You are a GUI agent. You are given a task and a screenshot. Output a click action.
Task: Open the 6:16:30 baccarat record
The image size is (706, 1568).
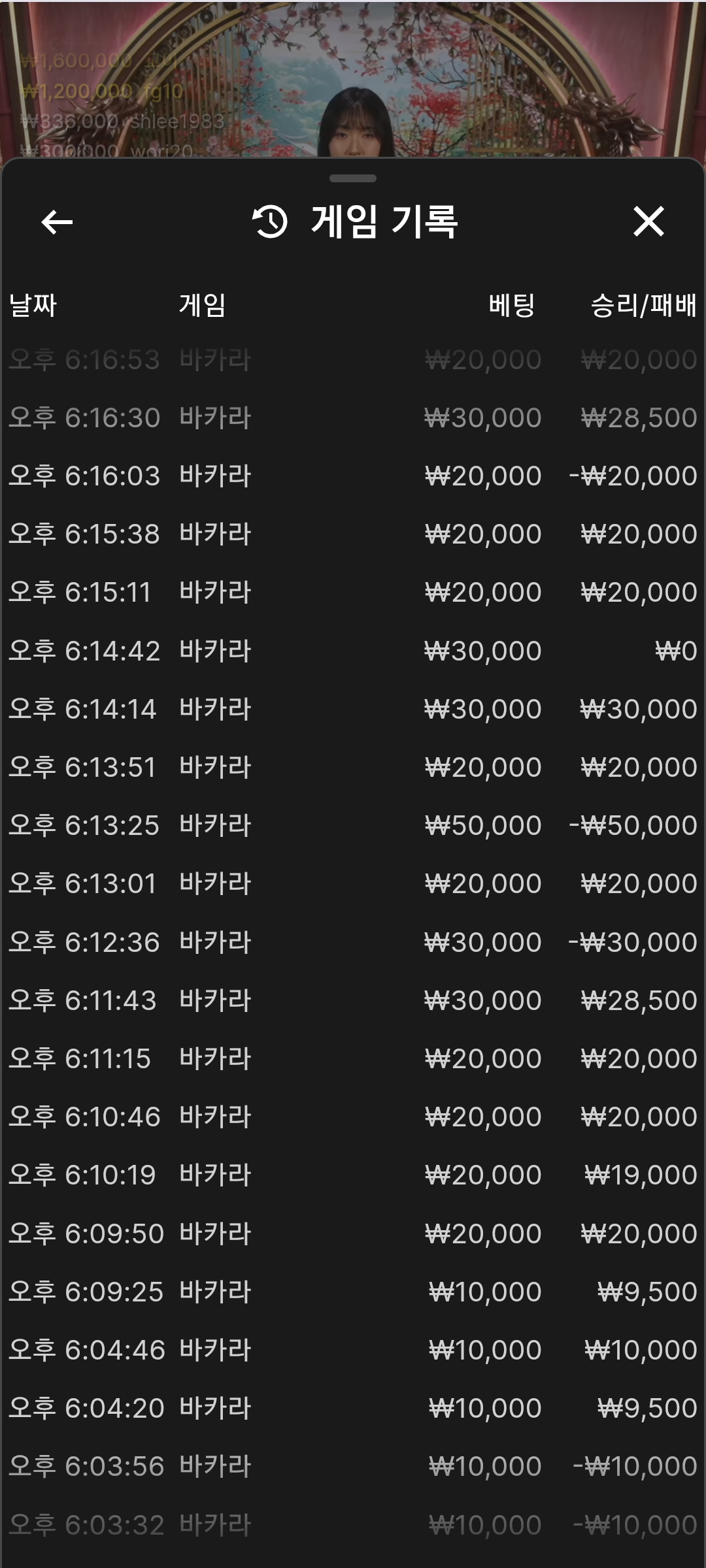point(353,418)
